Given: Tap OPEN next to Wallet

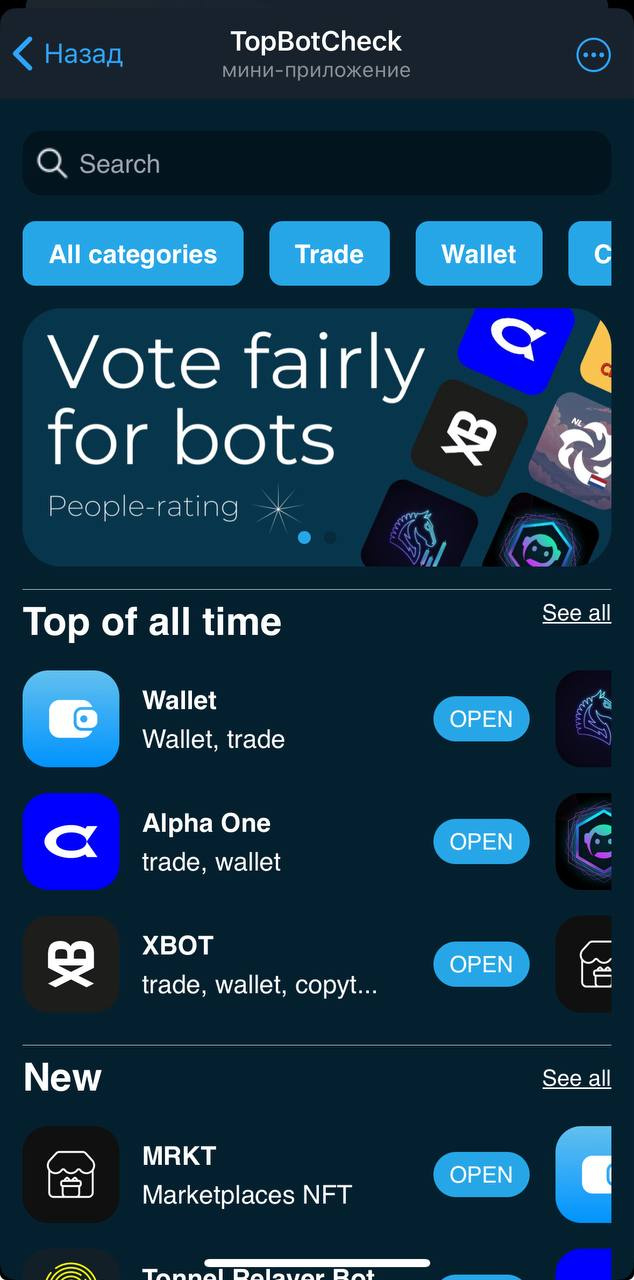Looking at the screenshot, I should (x=481, y=719).
